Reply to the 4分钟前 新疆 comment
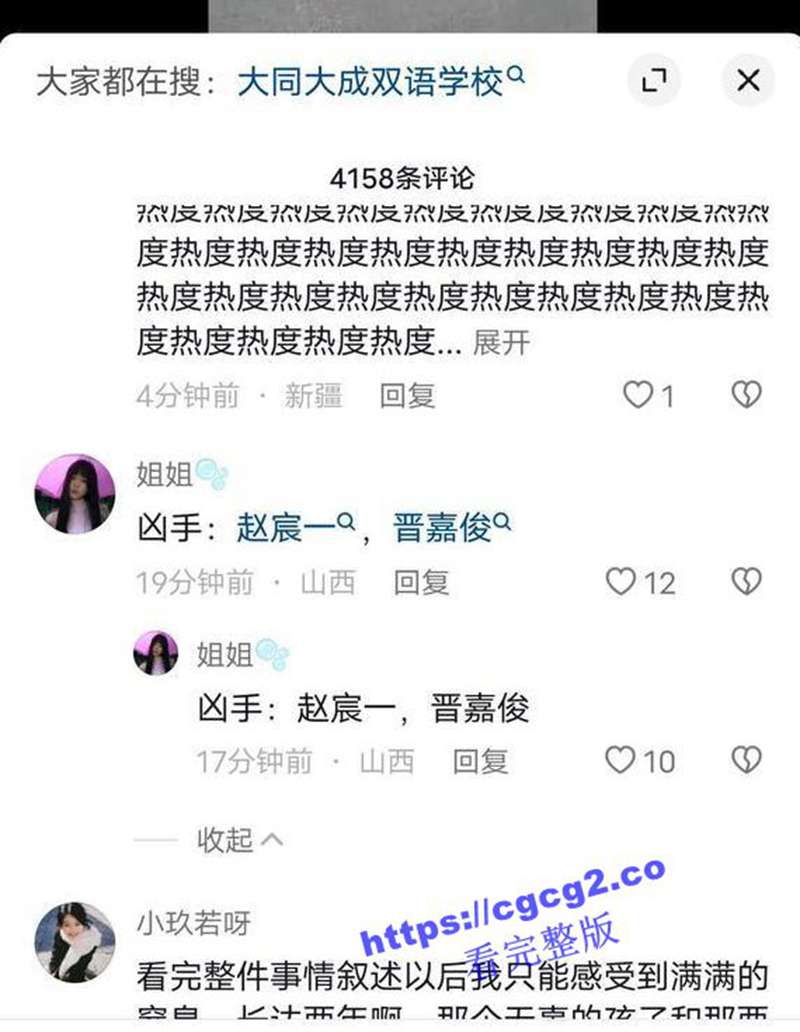This screenshot has height=1032, width=800. click(407, 396)
